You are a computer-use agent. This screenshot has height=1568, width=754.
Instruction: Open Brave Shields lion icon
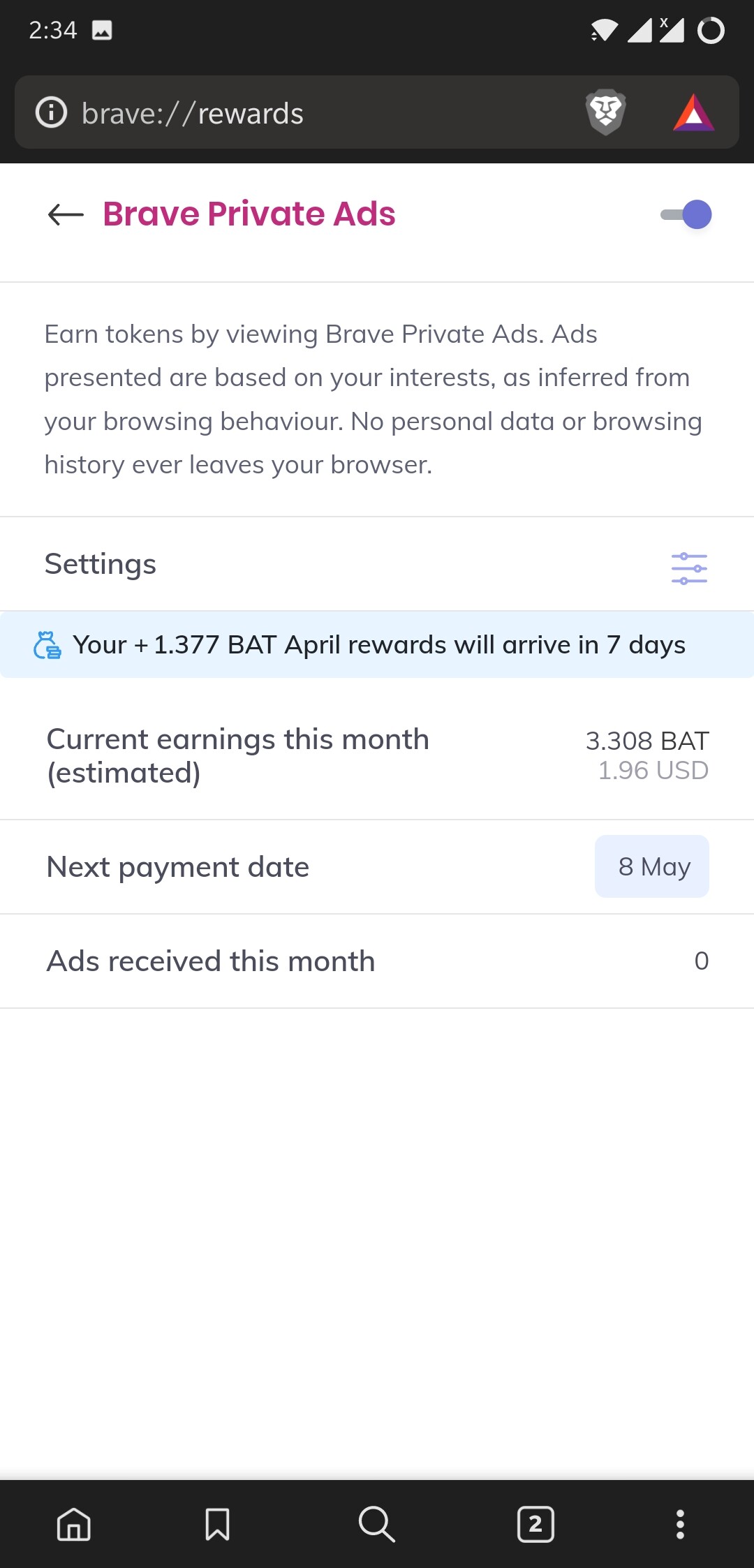coord(605,112)
